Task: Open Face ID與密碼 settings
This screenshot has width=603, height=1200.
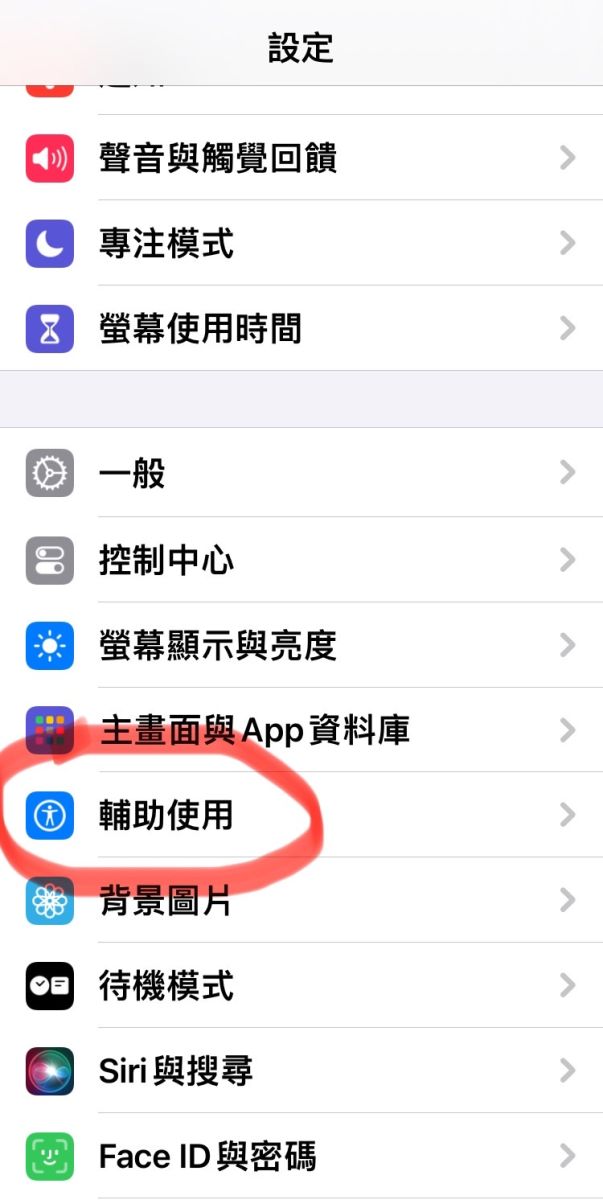Action: pyautogui.click(x=207, y=1158)
